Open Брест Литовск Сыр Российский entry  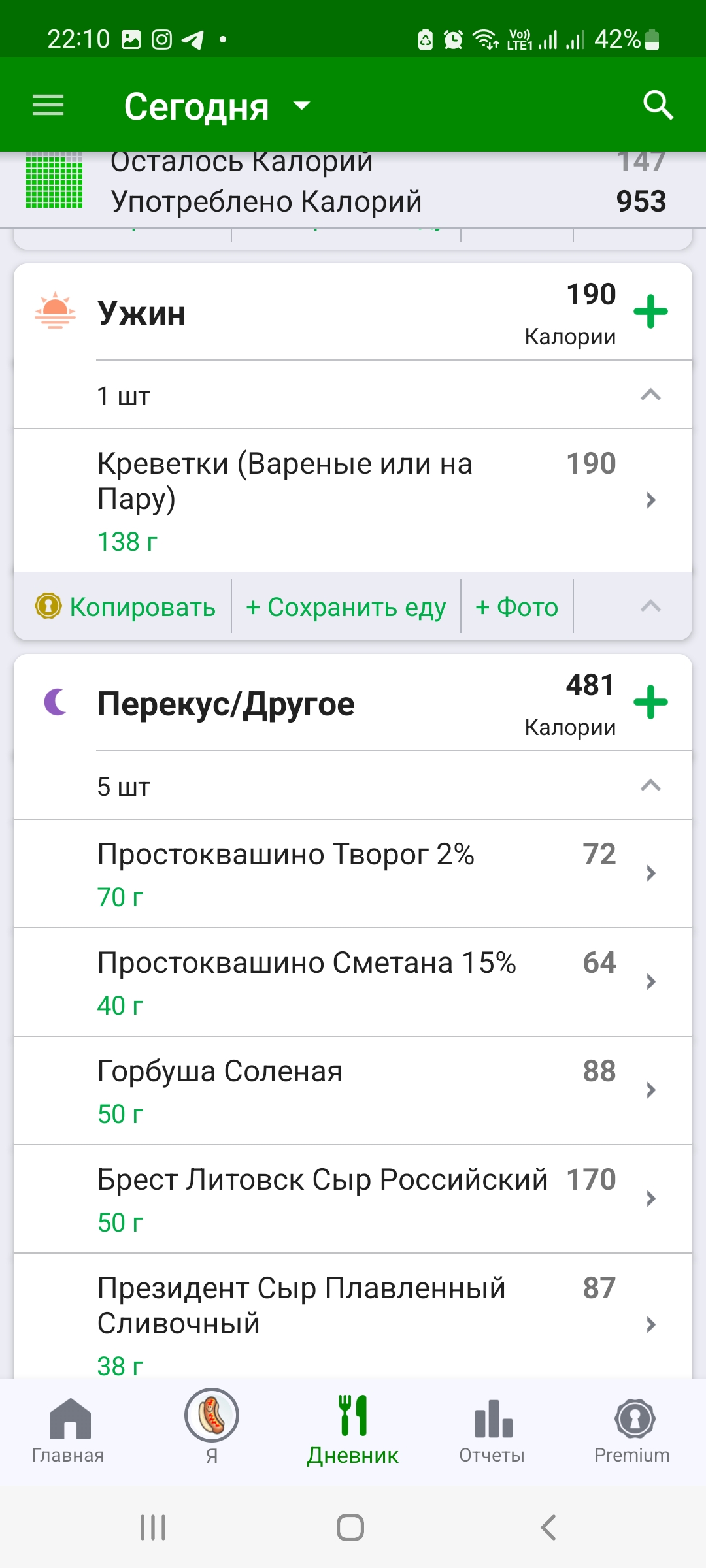click(x=353, y=1200)
